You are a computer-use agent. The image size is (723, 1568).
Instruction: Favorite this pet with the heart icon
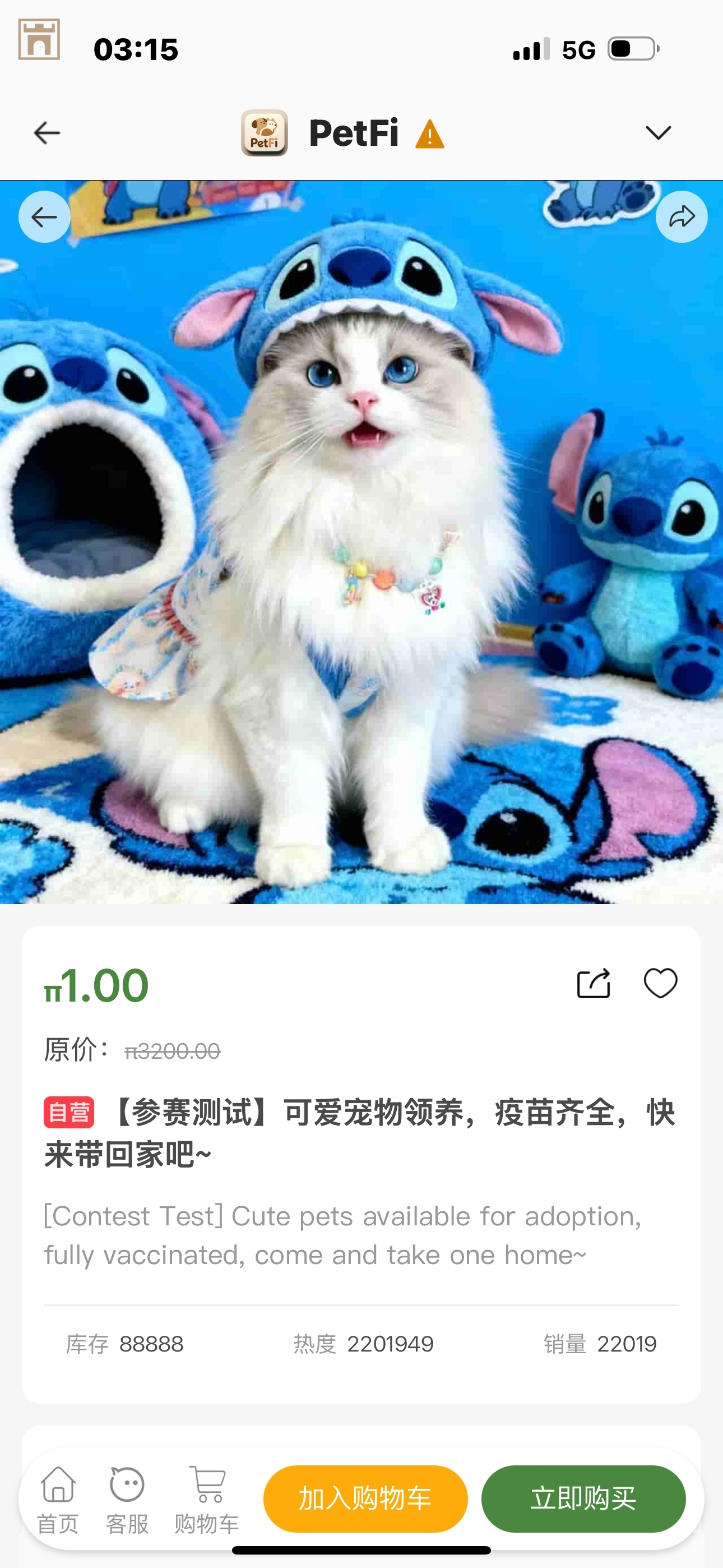point(660,983)
